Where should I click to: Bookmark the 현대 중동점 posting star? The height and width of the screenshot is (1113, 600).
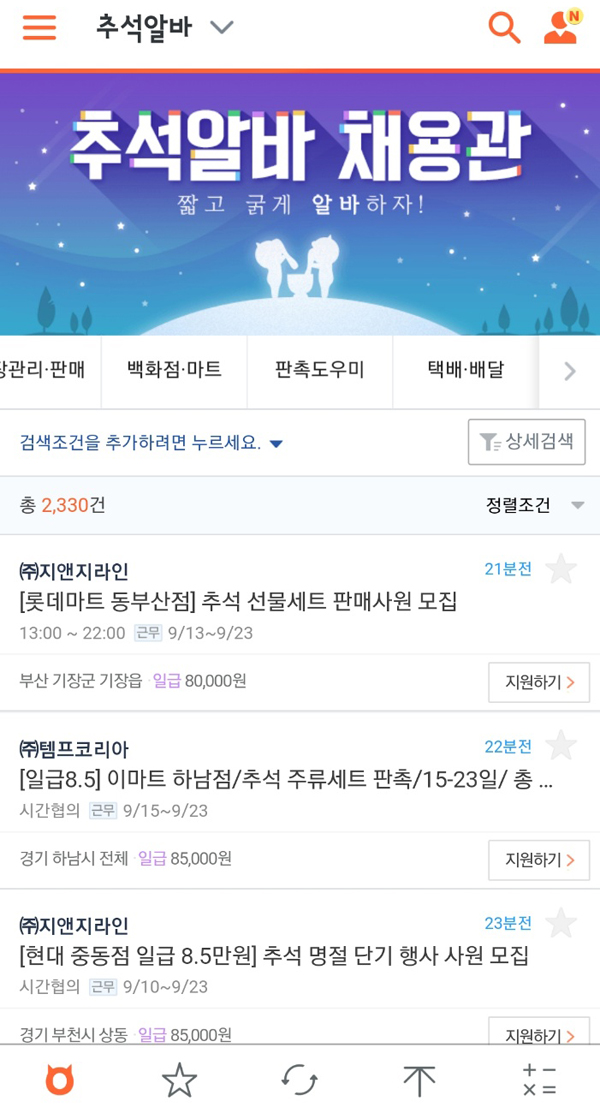(x=561, y=923)
